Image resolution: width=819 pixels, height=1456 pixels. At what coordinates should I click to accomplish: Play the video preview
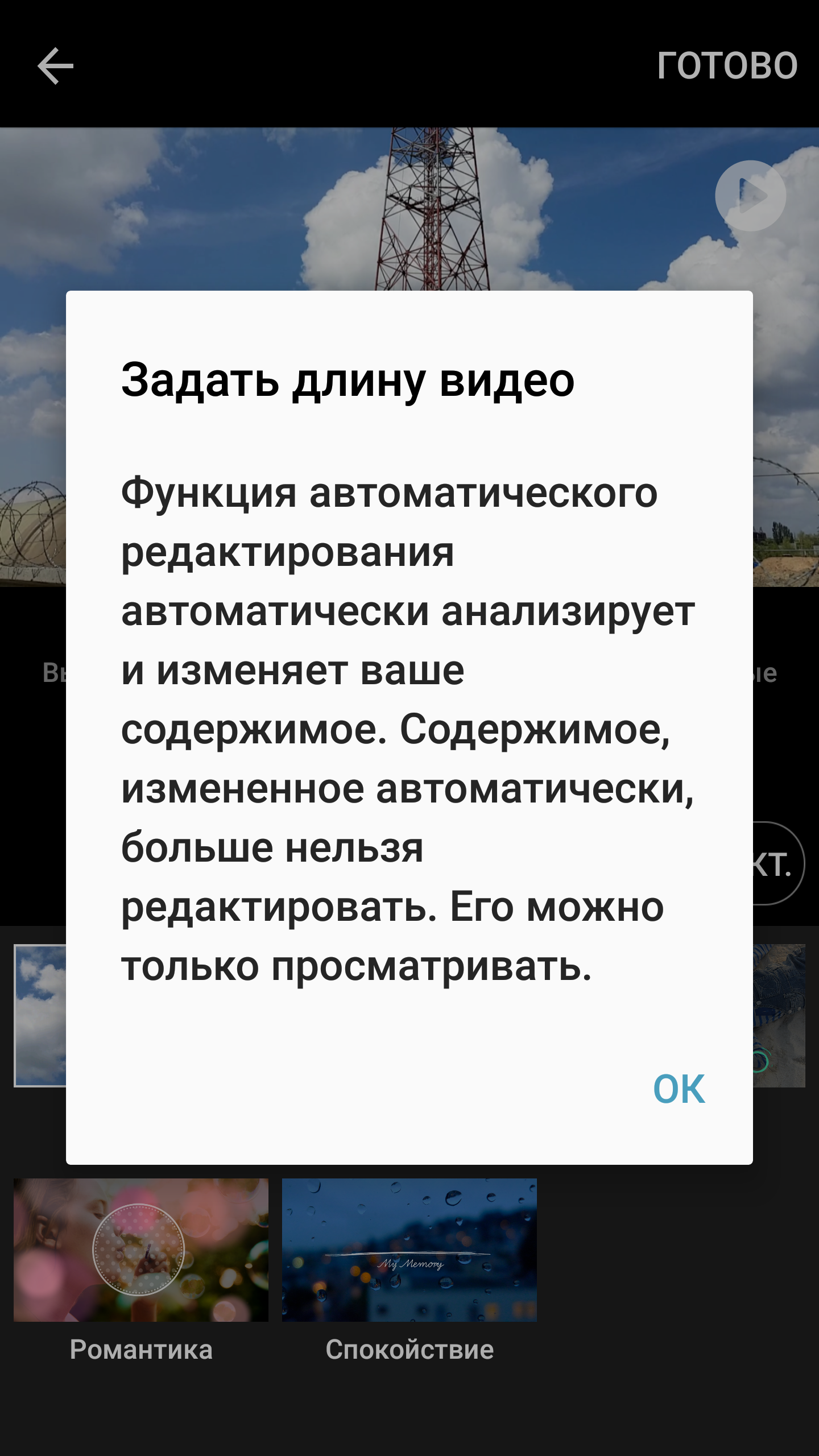click(x=750, y=196)
